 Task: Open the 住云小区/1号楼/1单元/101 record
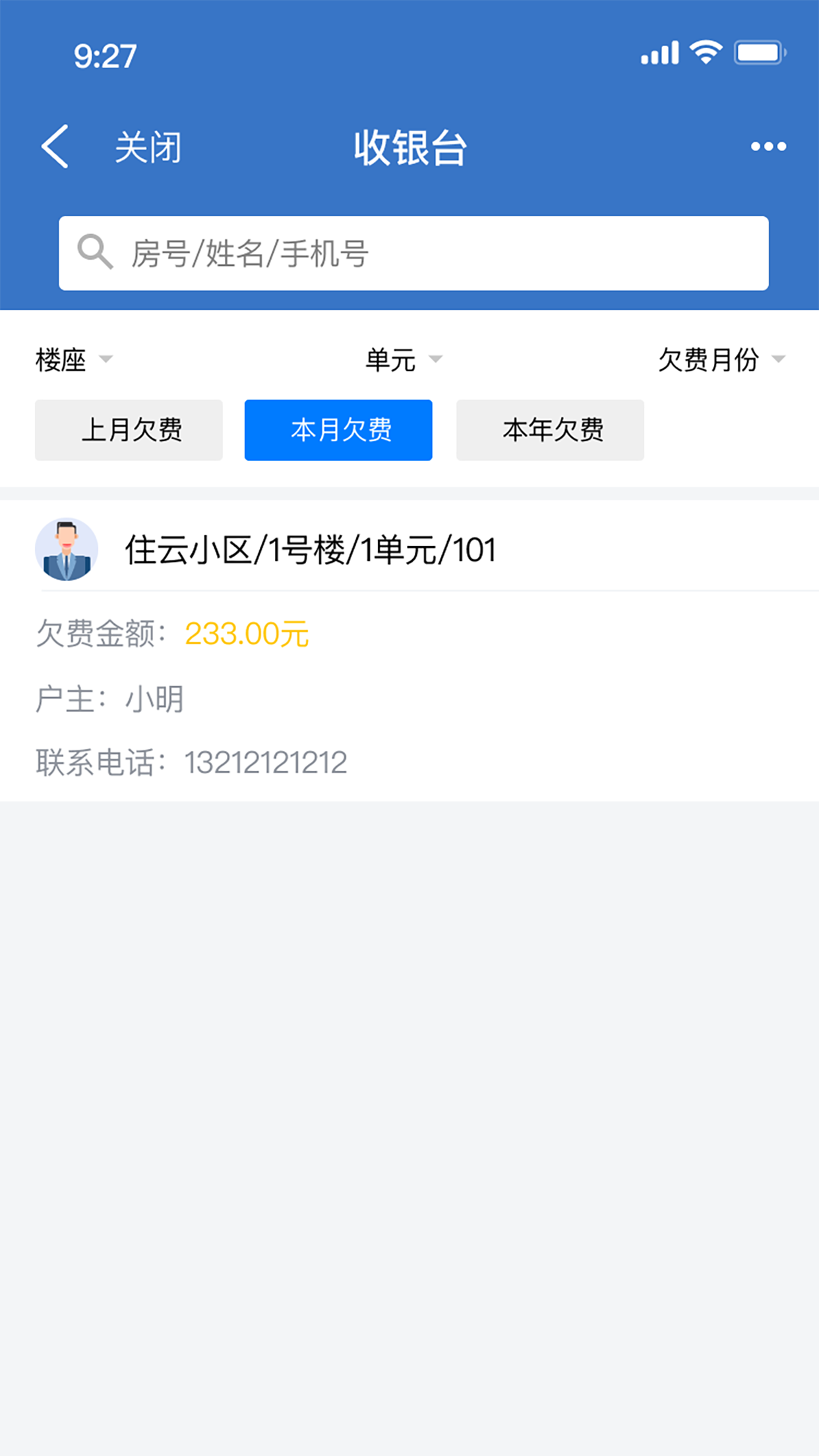[310, 550]
